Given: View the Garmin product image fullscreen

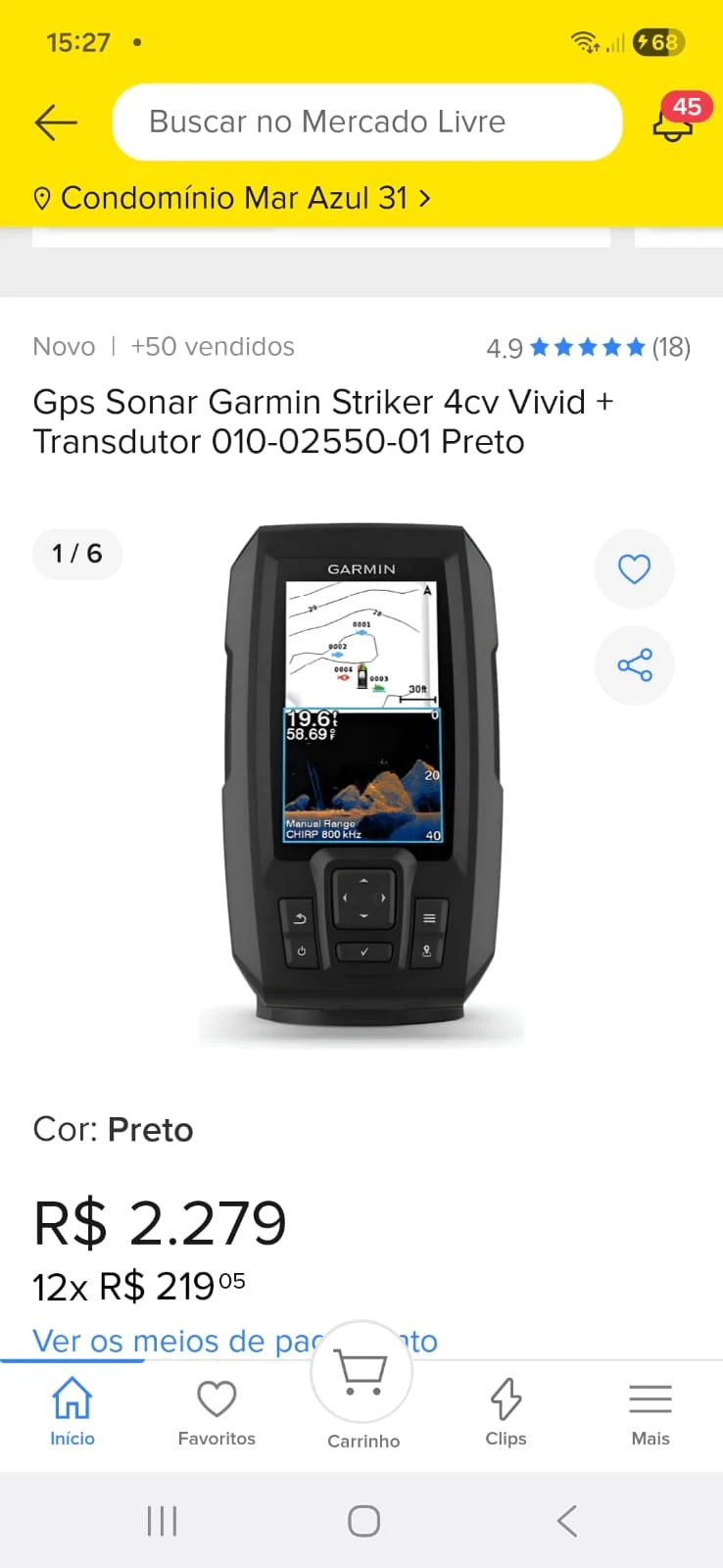Looking at the screenshot, I should coord(361,774).
